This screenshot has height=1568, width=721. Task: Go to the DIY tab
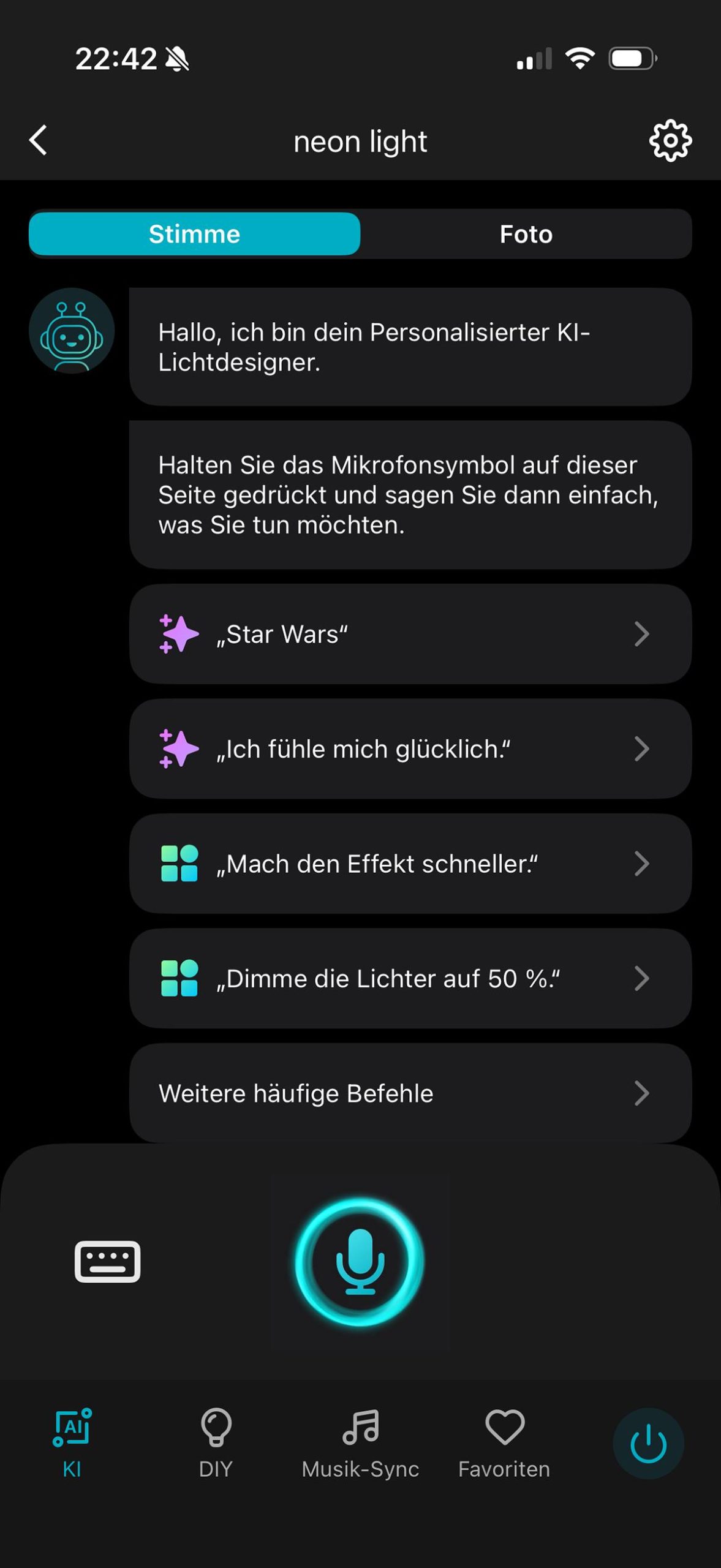(x=216, y=1443)
